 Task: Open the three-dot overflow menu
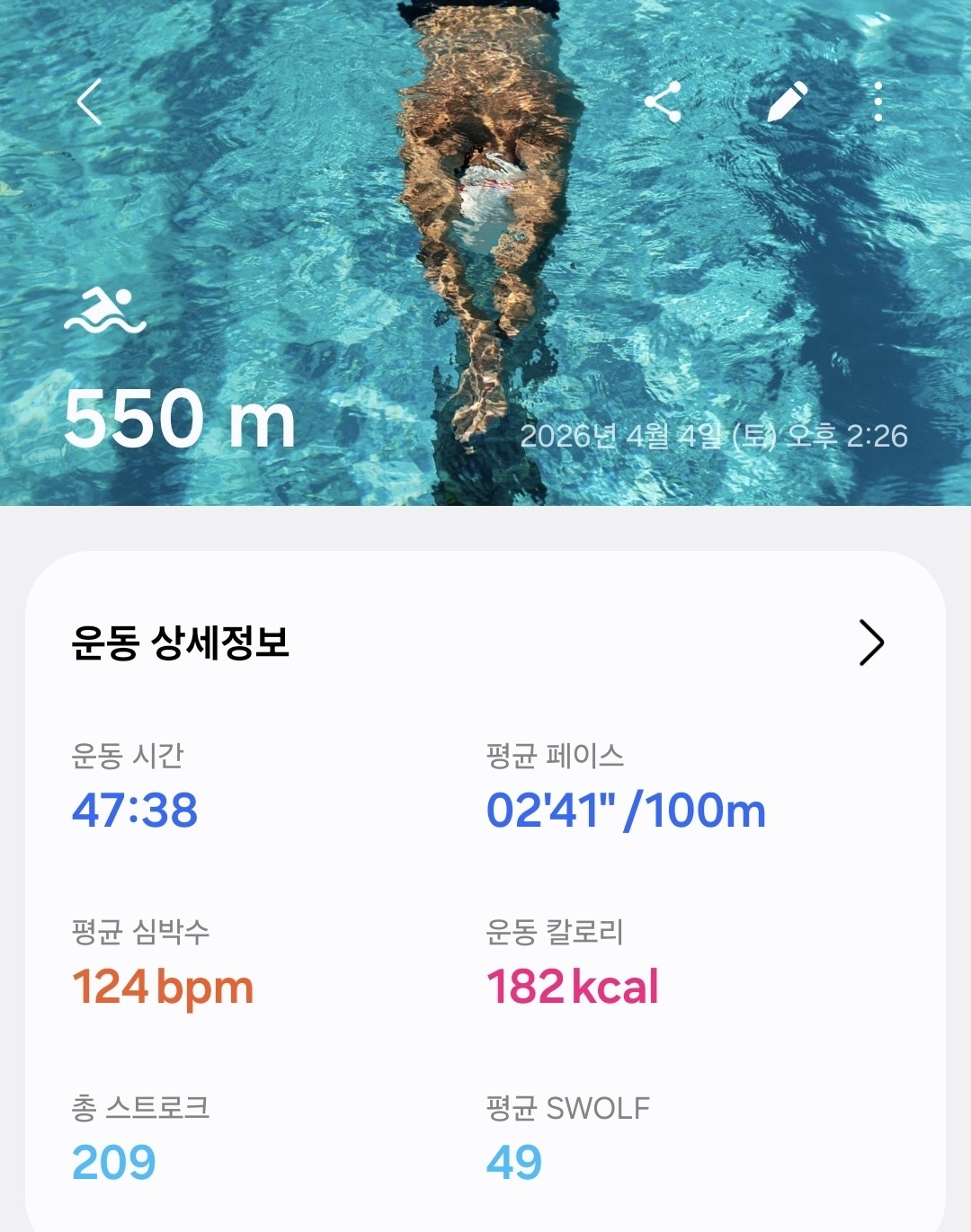click(x=877, y=102)
